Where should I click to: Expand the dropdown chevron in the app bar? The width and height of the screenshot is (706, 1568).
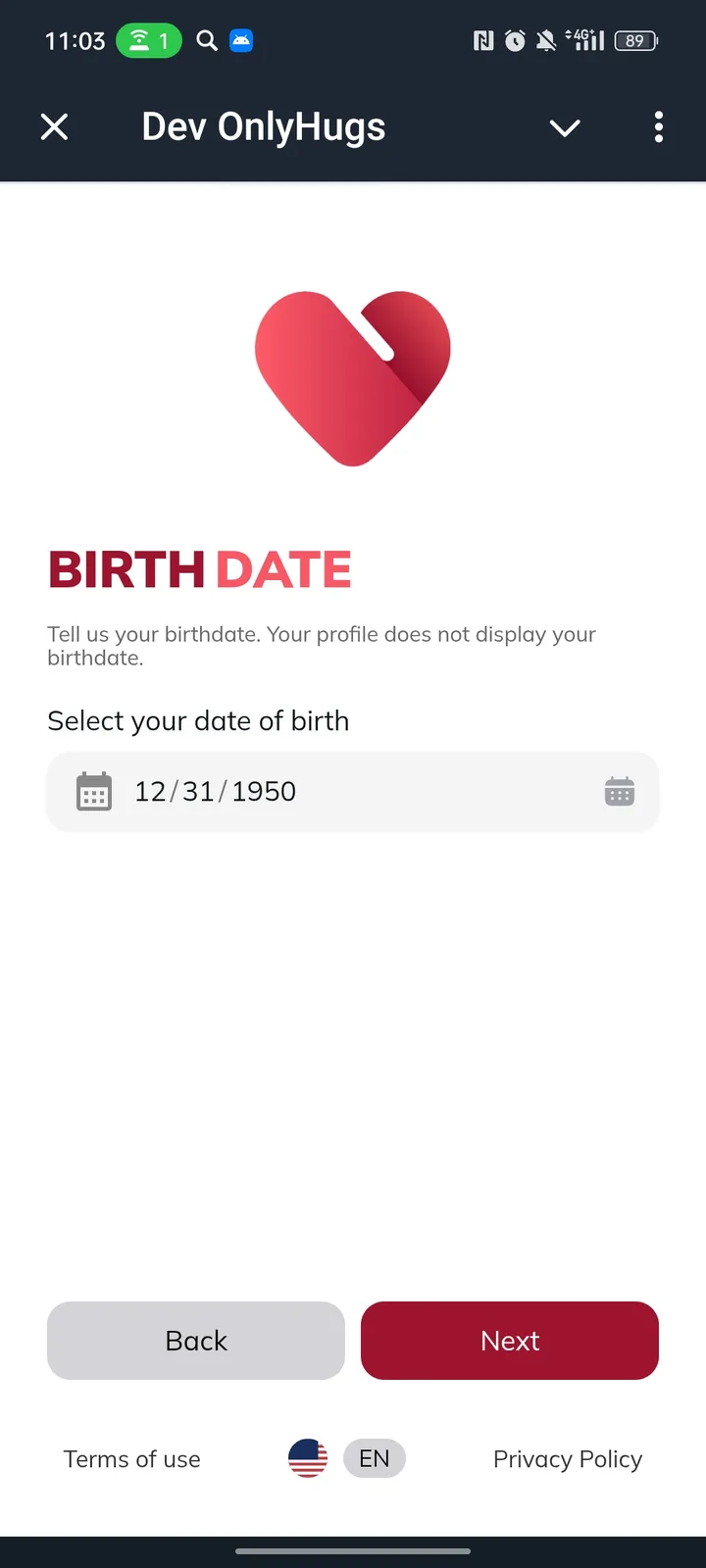coord(565,127)
